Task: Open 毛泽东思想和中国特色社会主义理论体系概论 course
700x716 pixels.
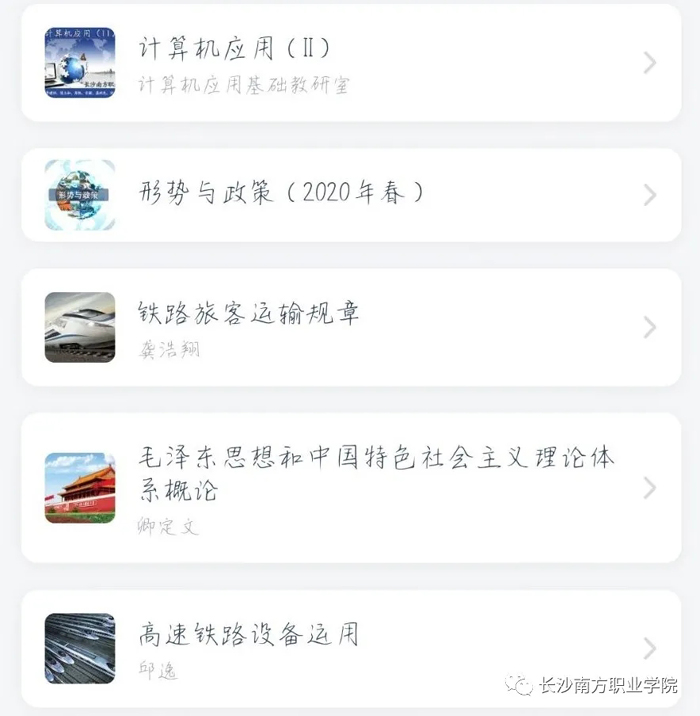Action: tap(350, 487)
